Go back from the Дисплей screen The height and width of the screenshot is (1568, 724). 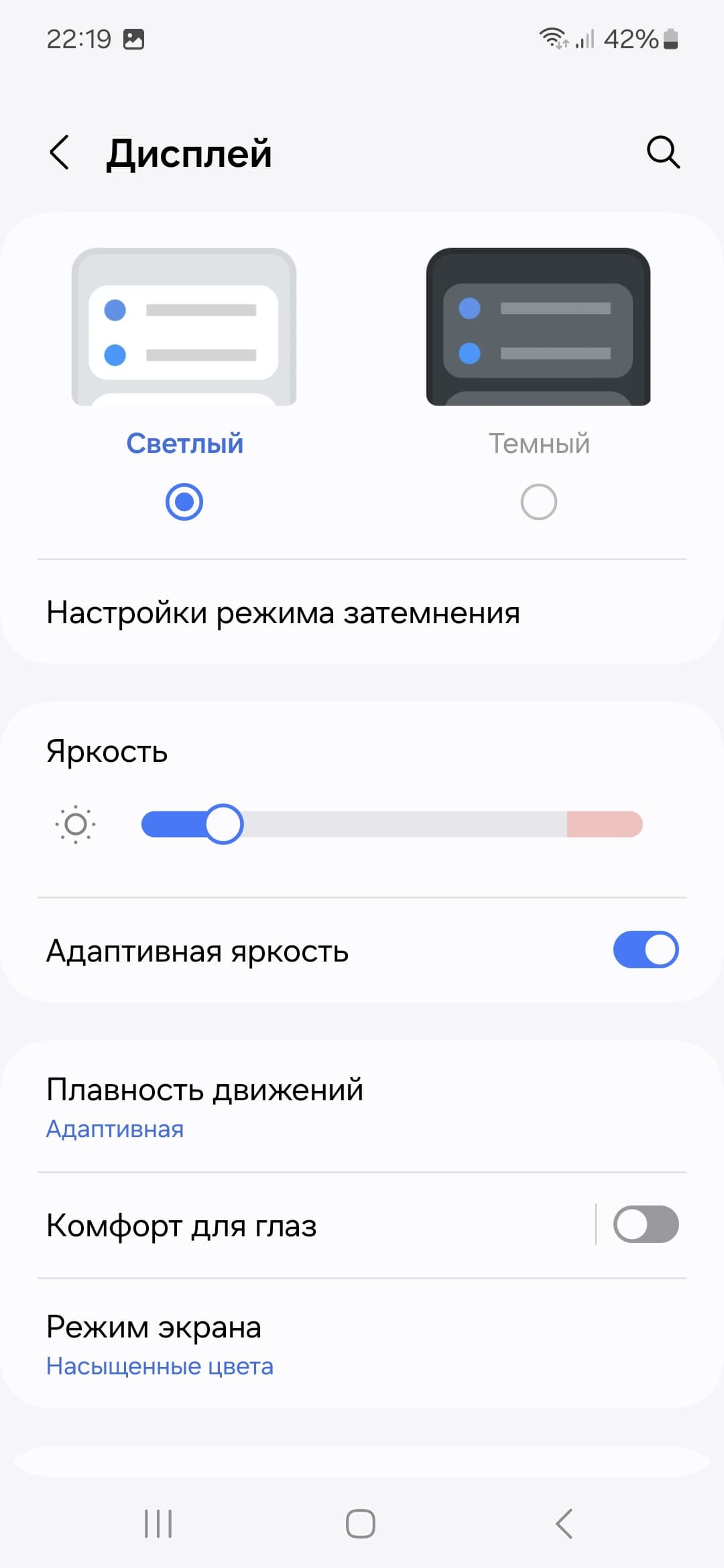point(60,152)
